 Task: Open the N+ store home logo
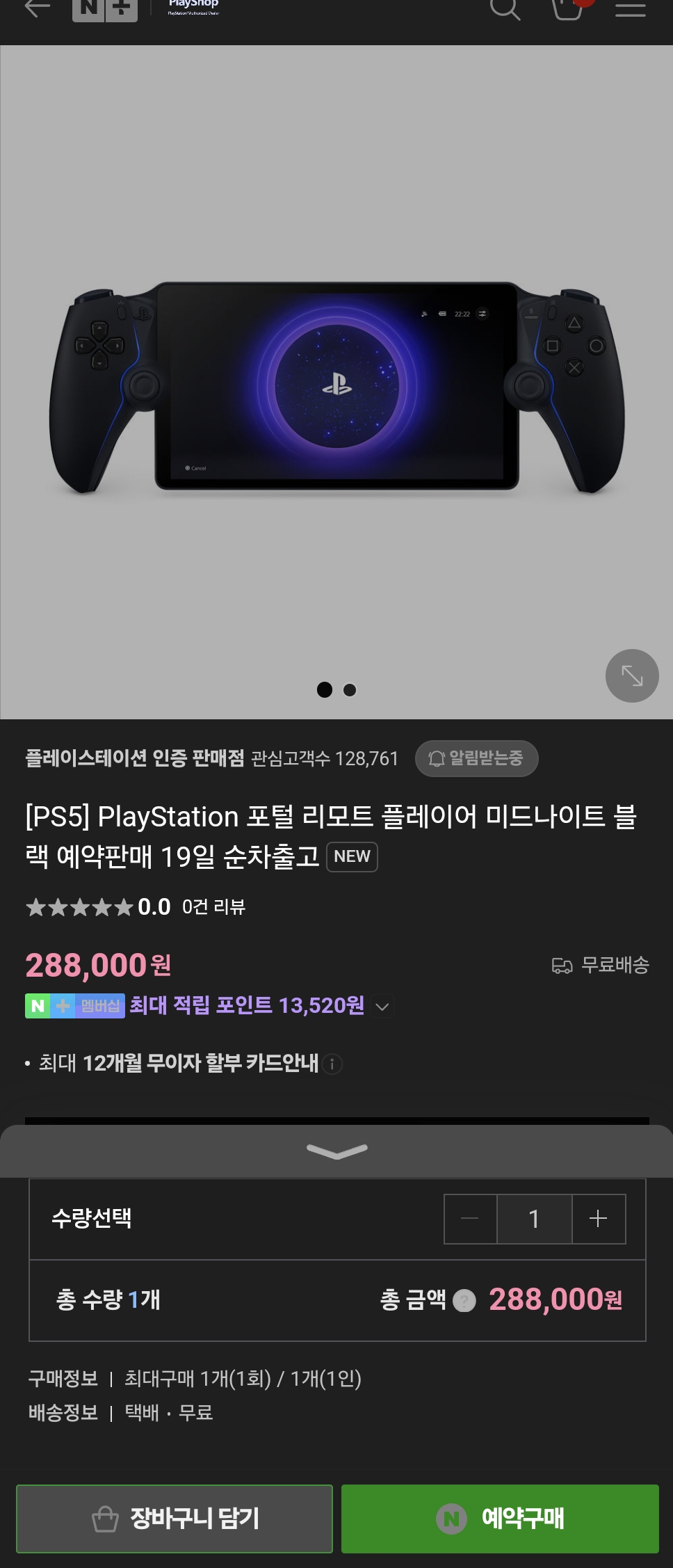(104, 8)
